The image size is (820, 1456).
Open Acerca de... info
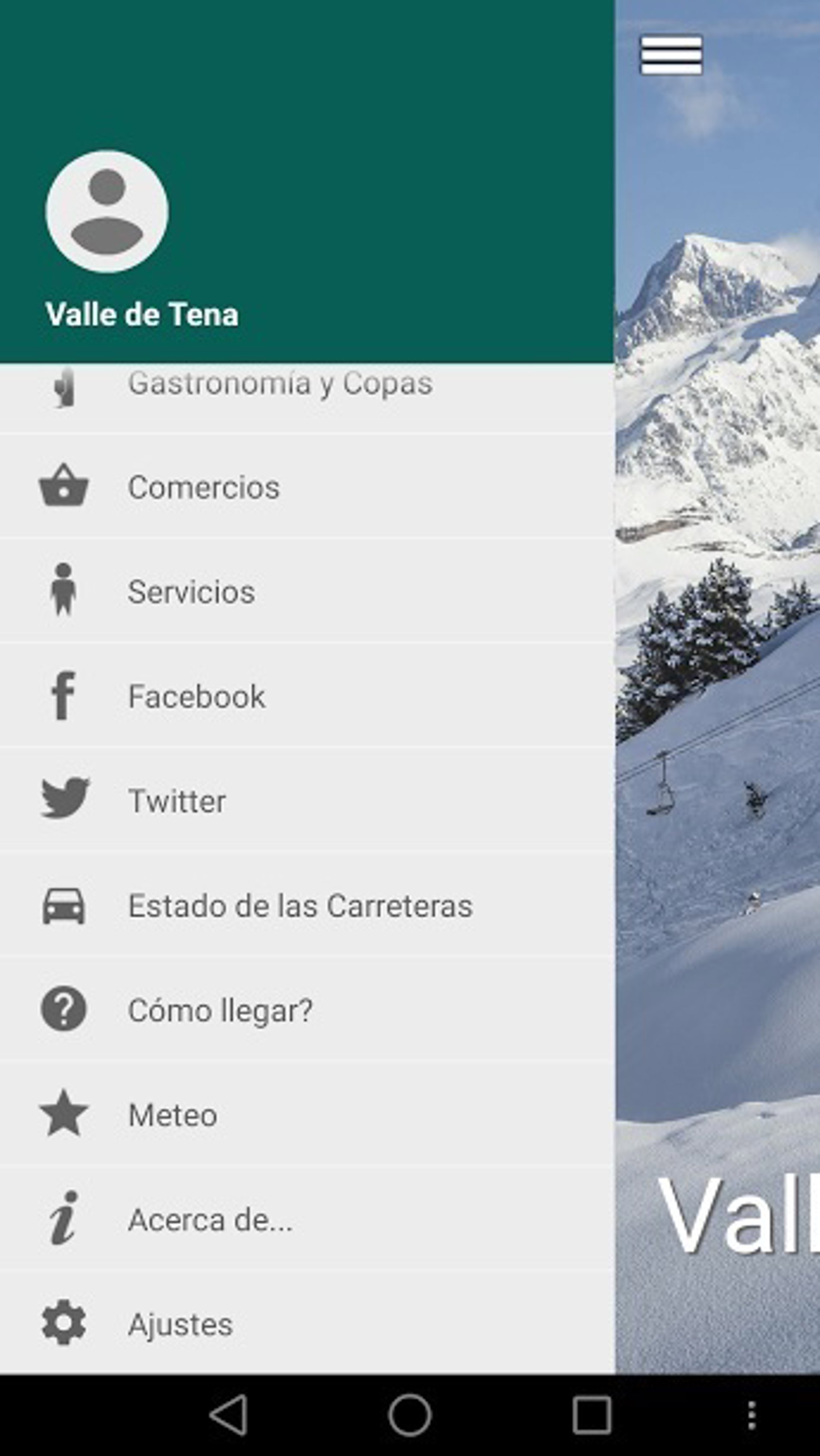click(x=210, y=1219)
